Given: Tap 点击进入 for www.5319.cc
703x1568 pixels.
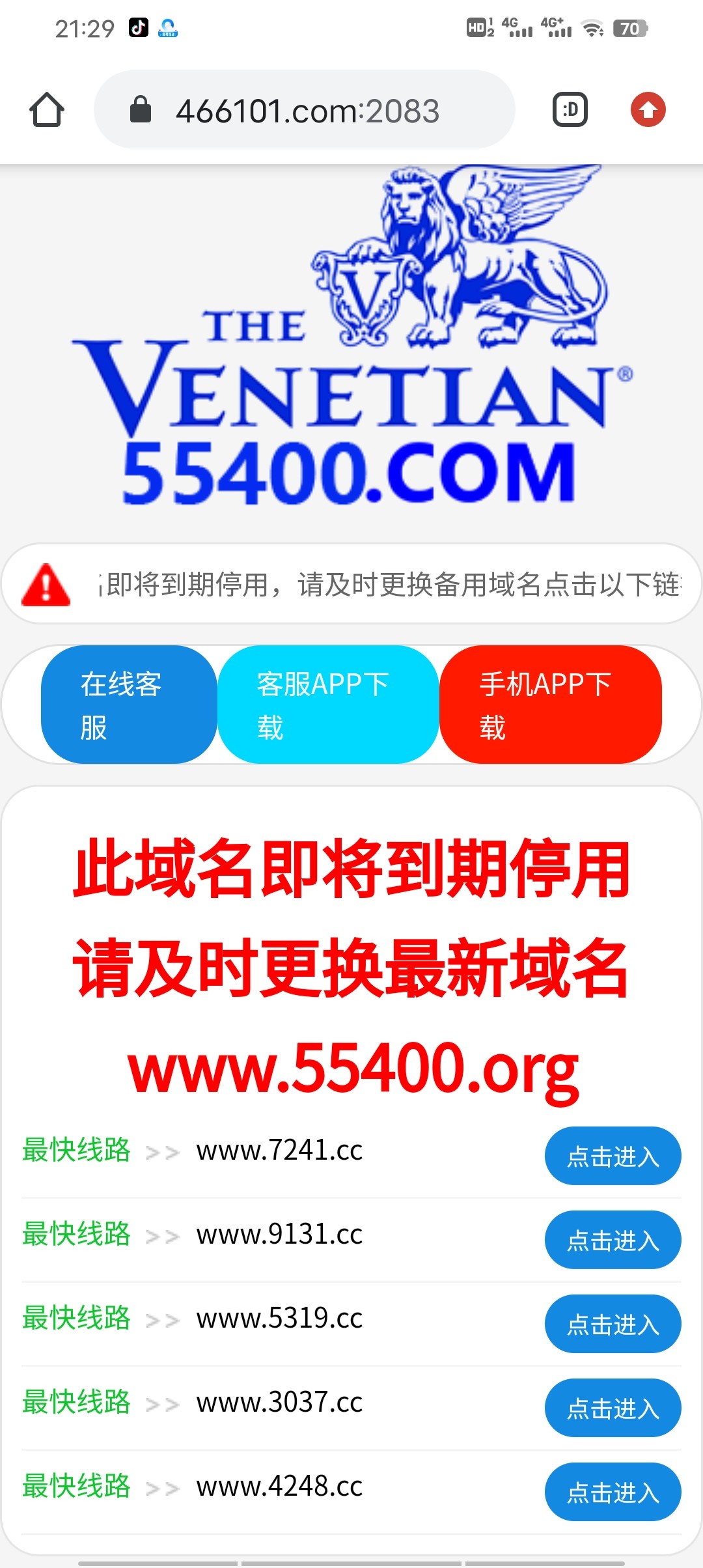Looking at the screenshot, I should (x=613, y=1324).
